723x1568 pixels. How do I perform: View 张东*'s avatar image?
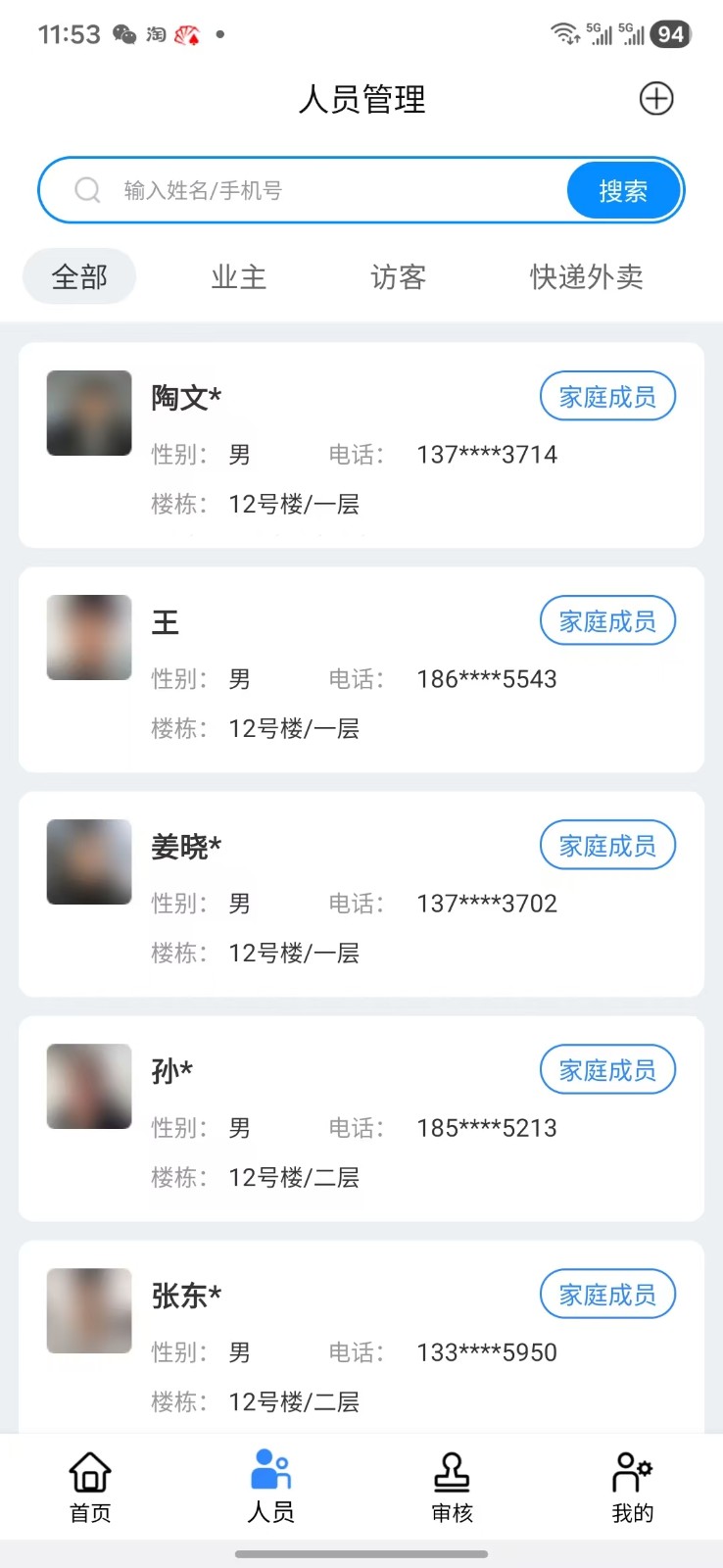coord(88,1312)
